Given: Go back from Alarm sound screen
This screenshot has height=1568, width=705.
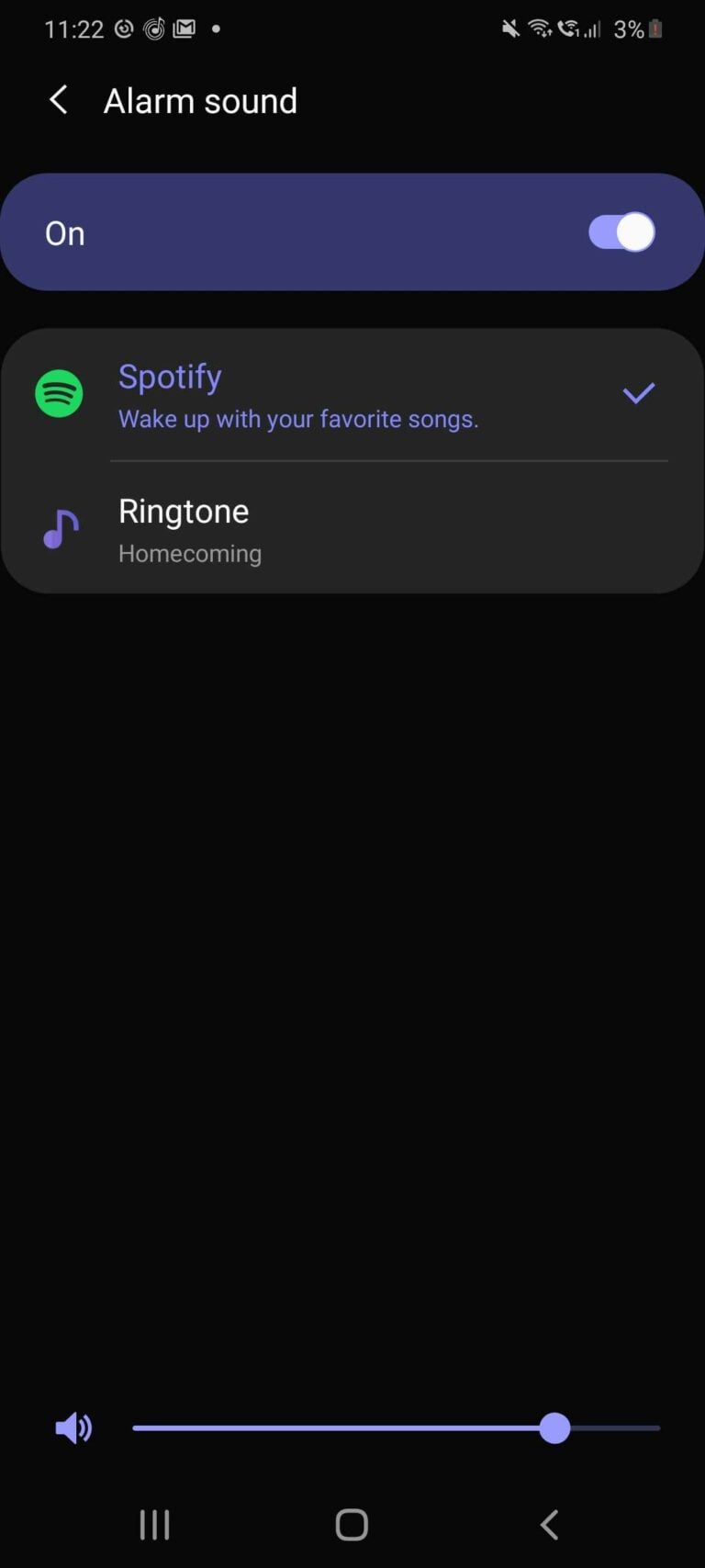Looking at the screenshot, I should 59,100.
